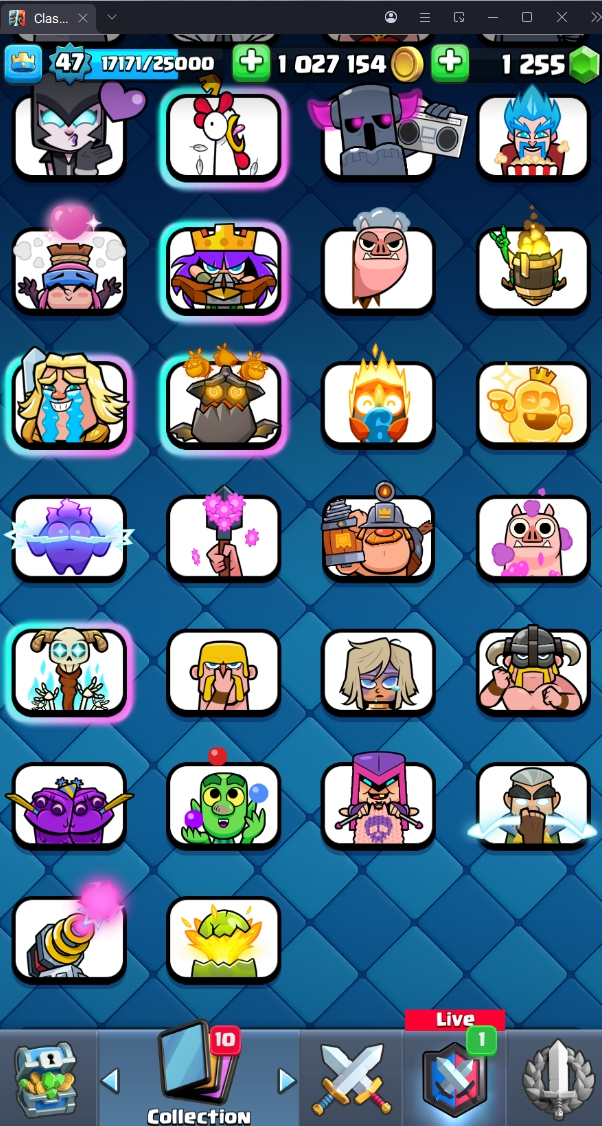The image size is (602, 1126).
Task: Open the Shop chest tab
Action: tap(46, 1078)
